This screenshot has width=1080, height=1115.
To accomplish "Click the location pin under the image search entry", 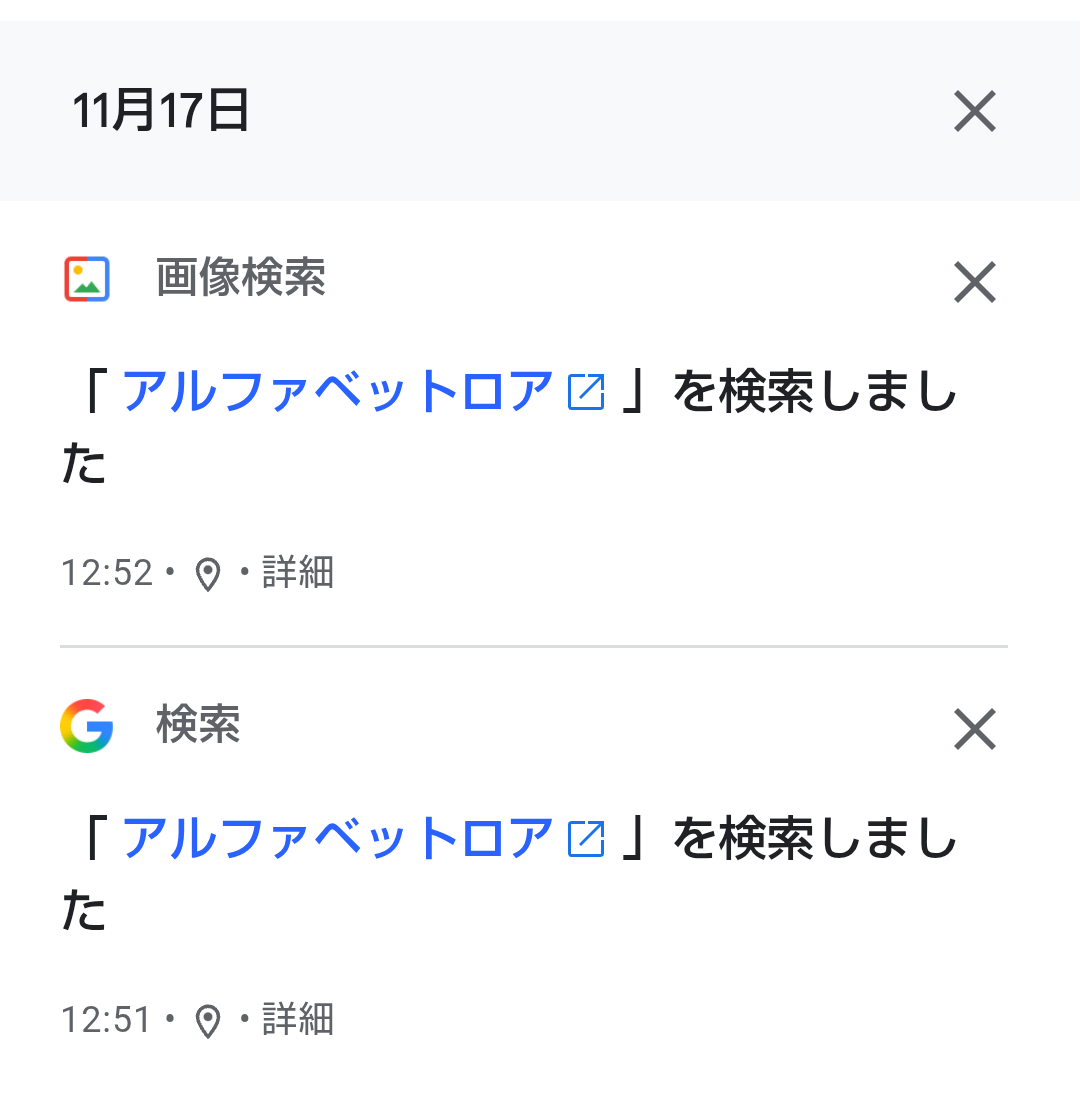I will [x=207, y=574].
